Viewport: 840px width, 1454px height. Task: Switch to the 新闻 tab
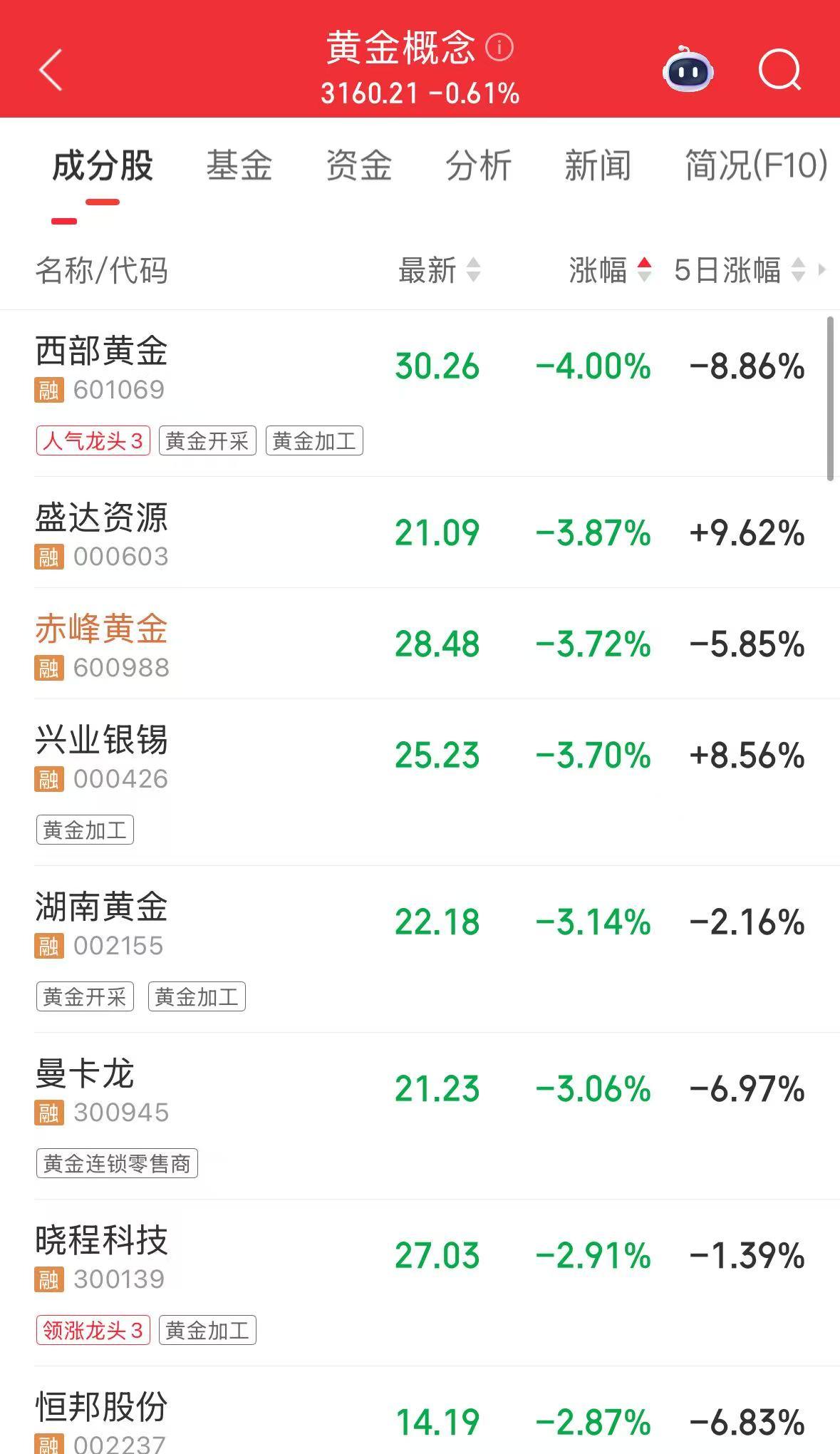click(x=598, y=165)
